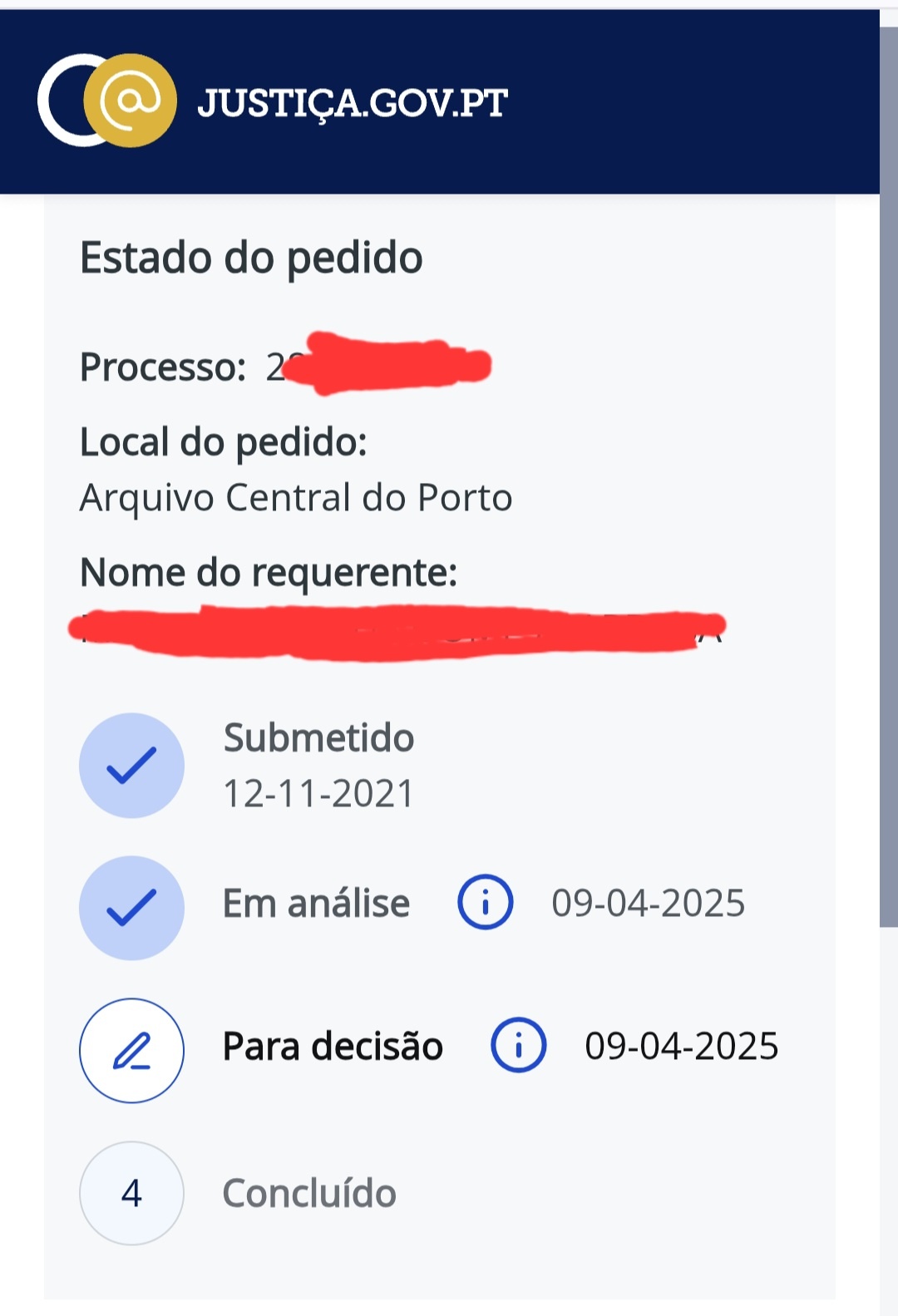This screenshot has width=898, height=1316.
Task: Open the info icon beside Para decisão
Action: [518, 1045]
